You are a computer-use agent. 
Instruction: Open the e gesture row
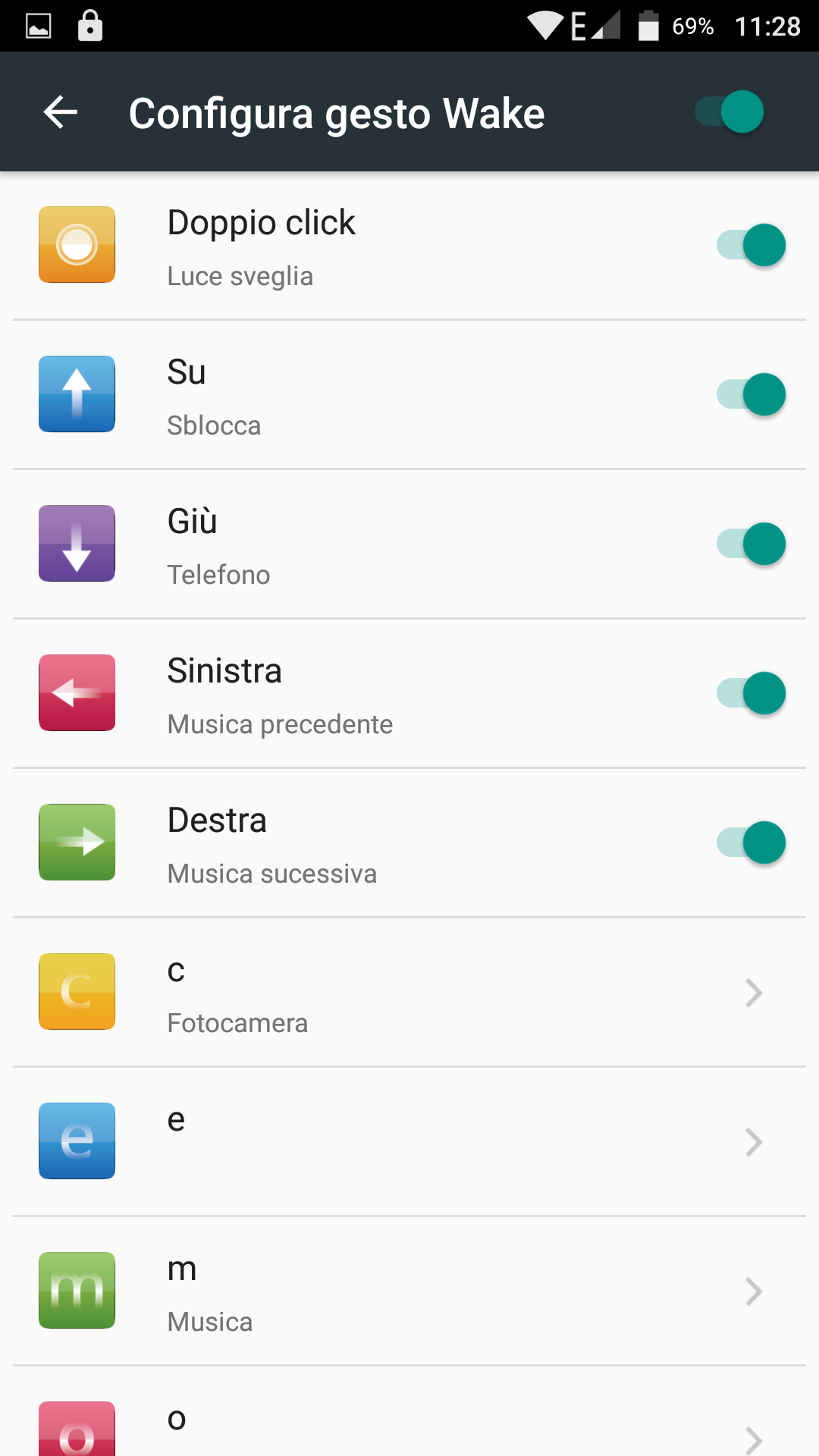coord(409,1141)
